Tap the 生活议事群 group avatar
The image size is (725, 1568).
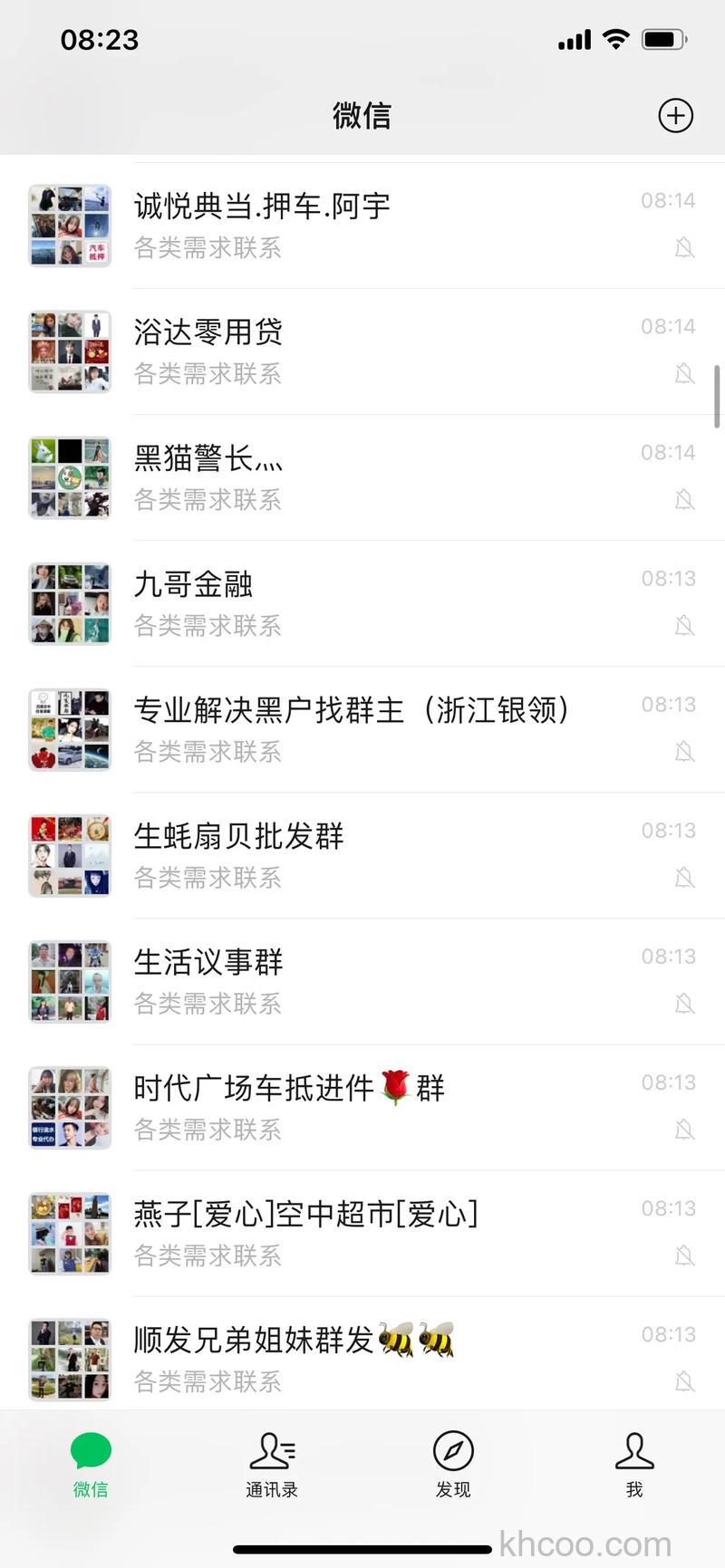pyautogui.click(x=69, y=979)
